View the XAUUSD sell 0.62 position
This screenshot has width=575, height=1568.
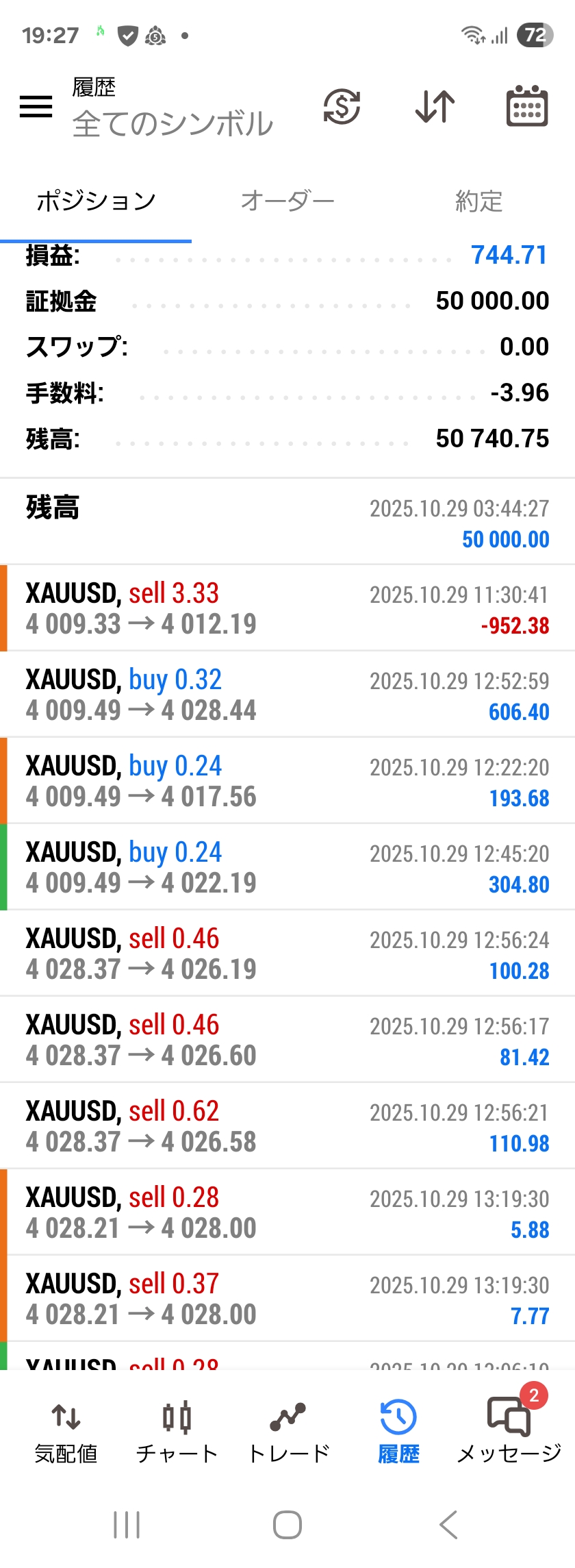point(287,1126)
